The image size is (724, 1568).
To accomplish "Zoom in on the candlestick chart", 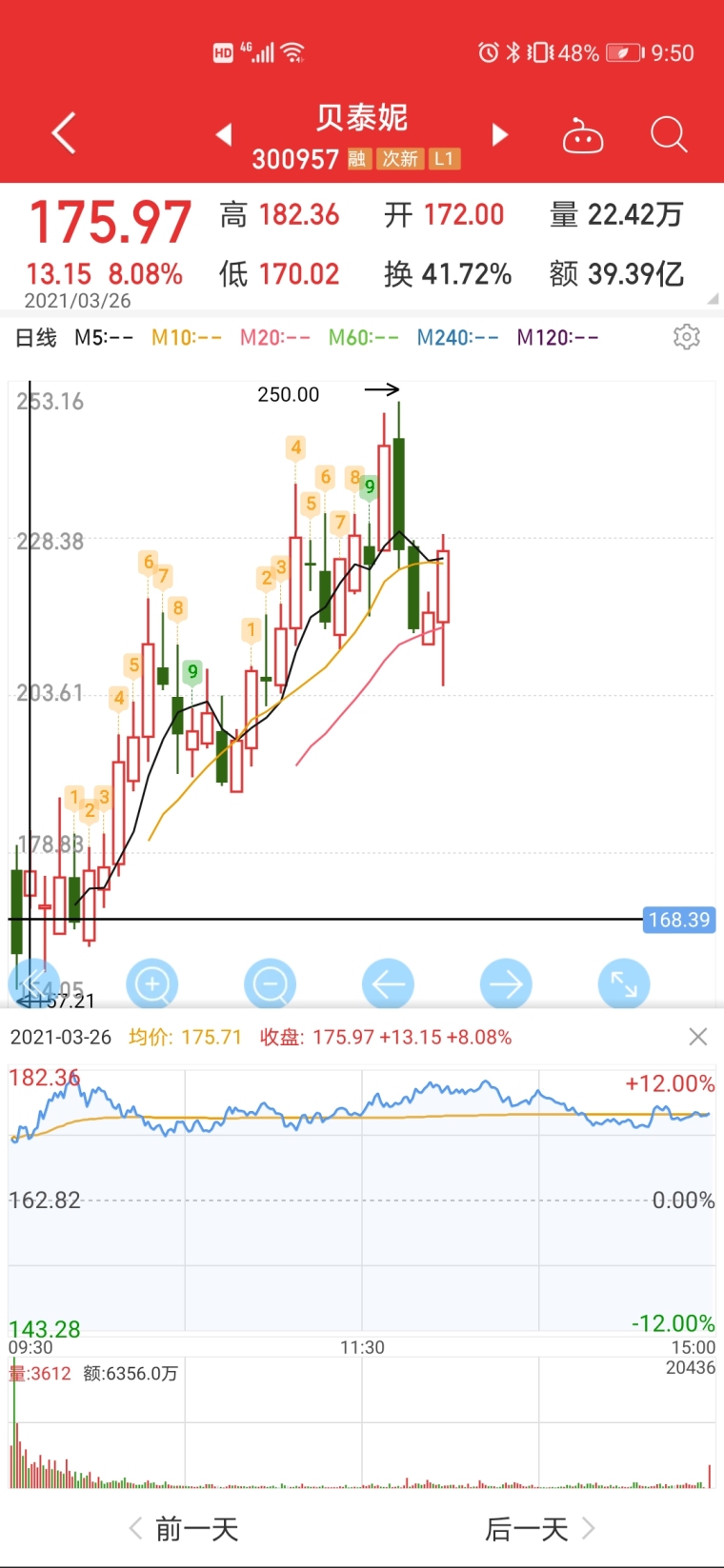I will pos(152,983).
